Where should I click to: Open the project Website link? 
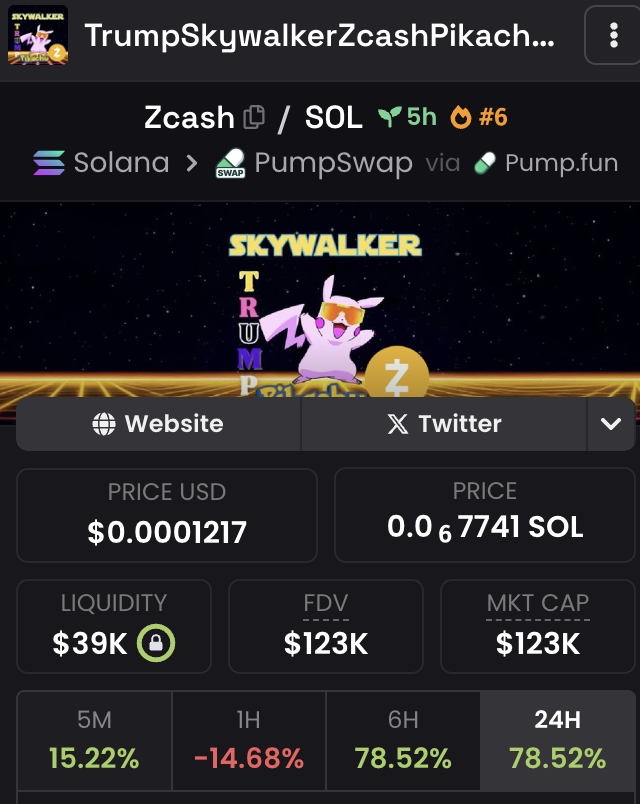point(158,423)
